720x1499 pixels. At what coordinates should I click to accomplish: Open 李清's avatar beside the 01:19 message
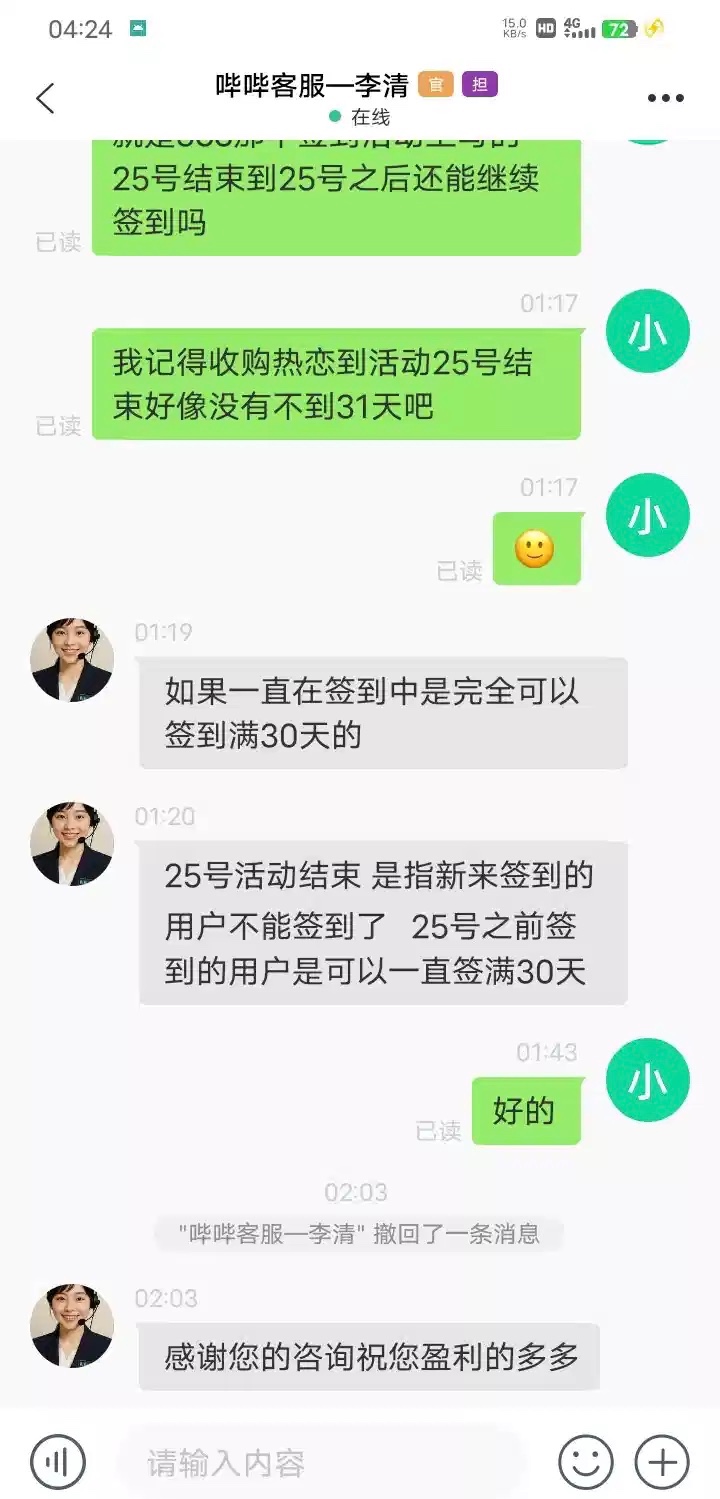point(72,660)
